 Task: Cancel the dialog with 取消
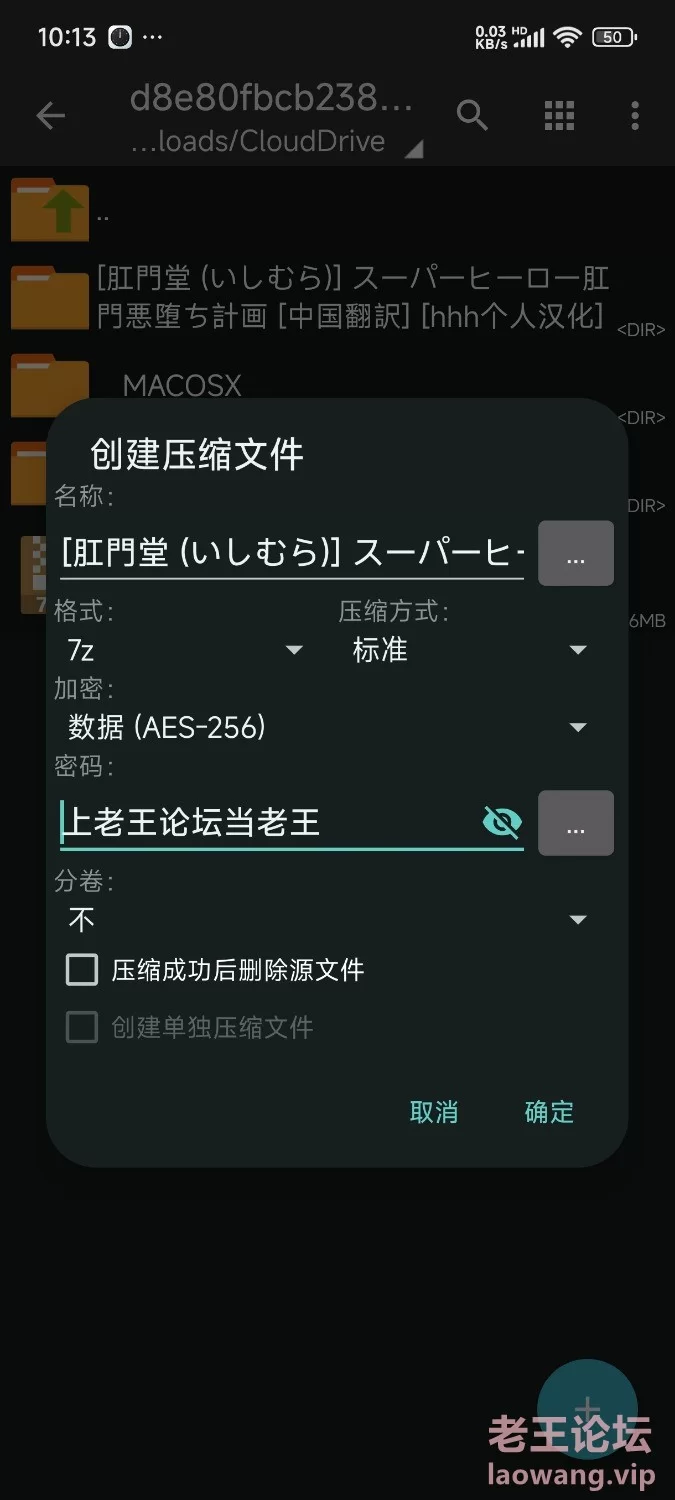coord(434,1112)
